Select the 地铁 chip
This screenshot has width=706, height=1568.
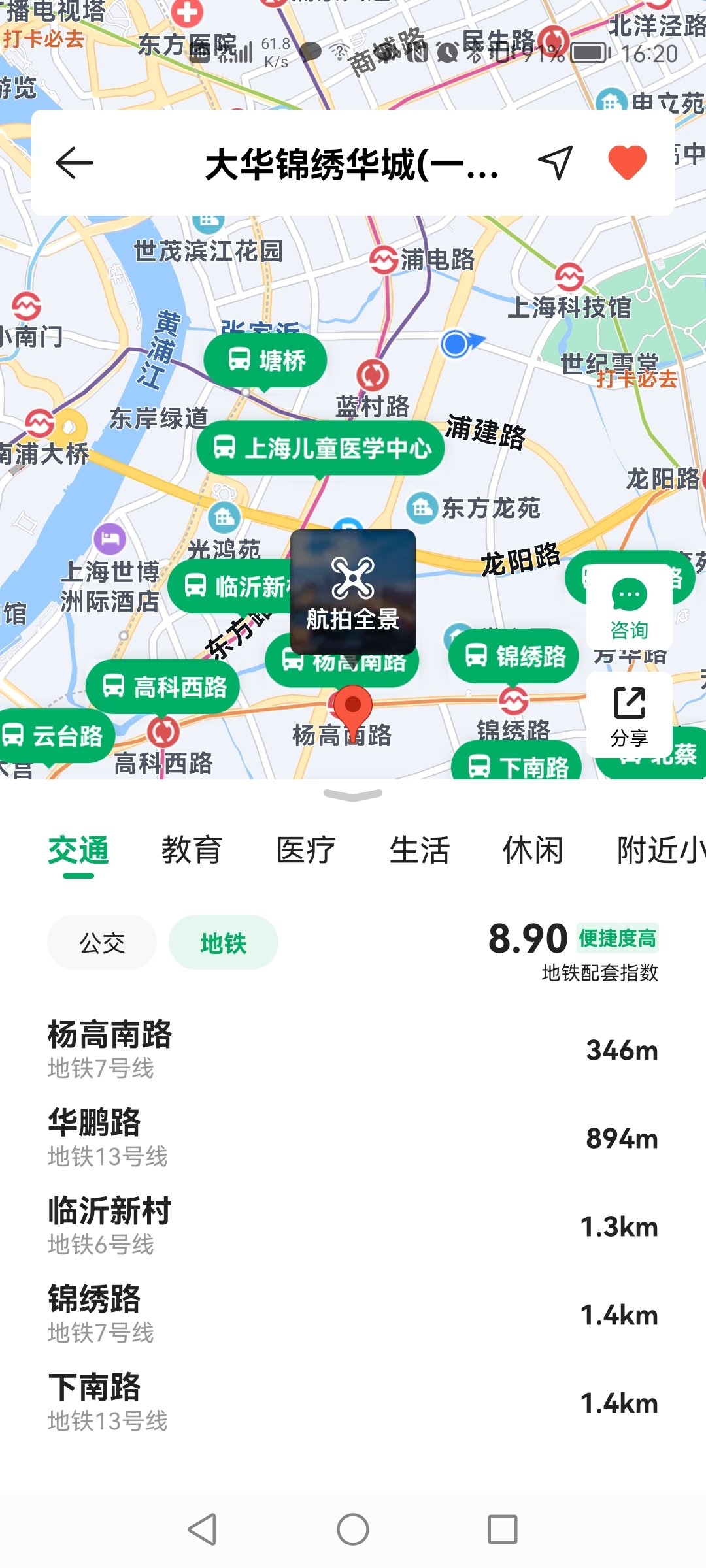[223, 942]
